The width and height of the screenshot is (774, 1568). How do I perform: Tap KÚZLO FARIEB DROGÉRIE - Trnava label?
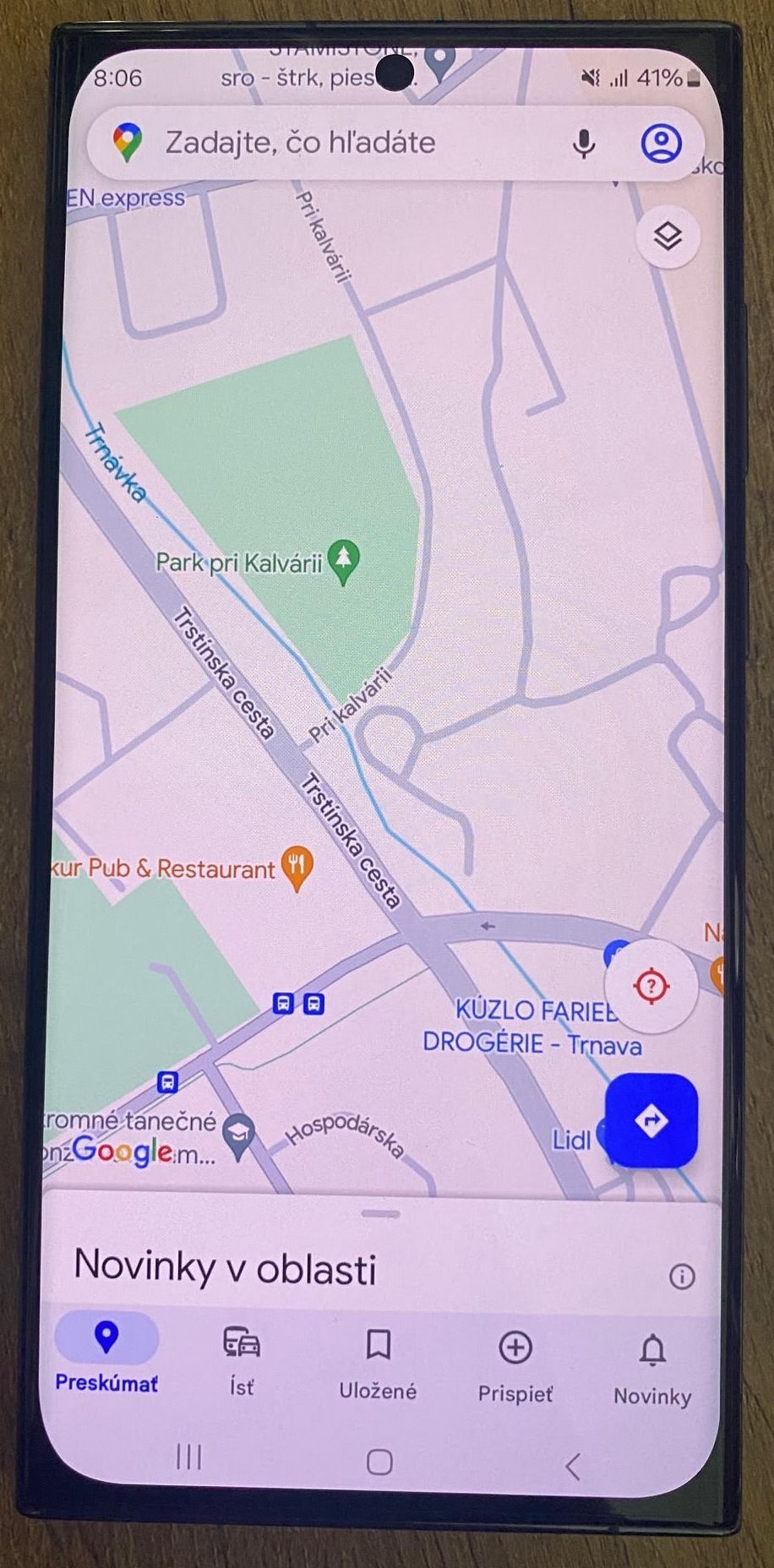pyautogui.click(x=531, y=1027)
